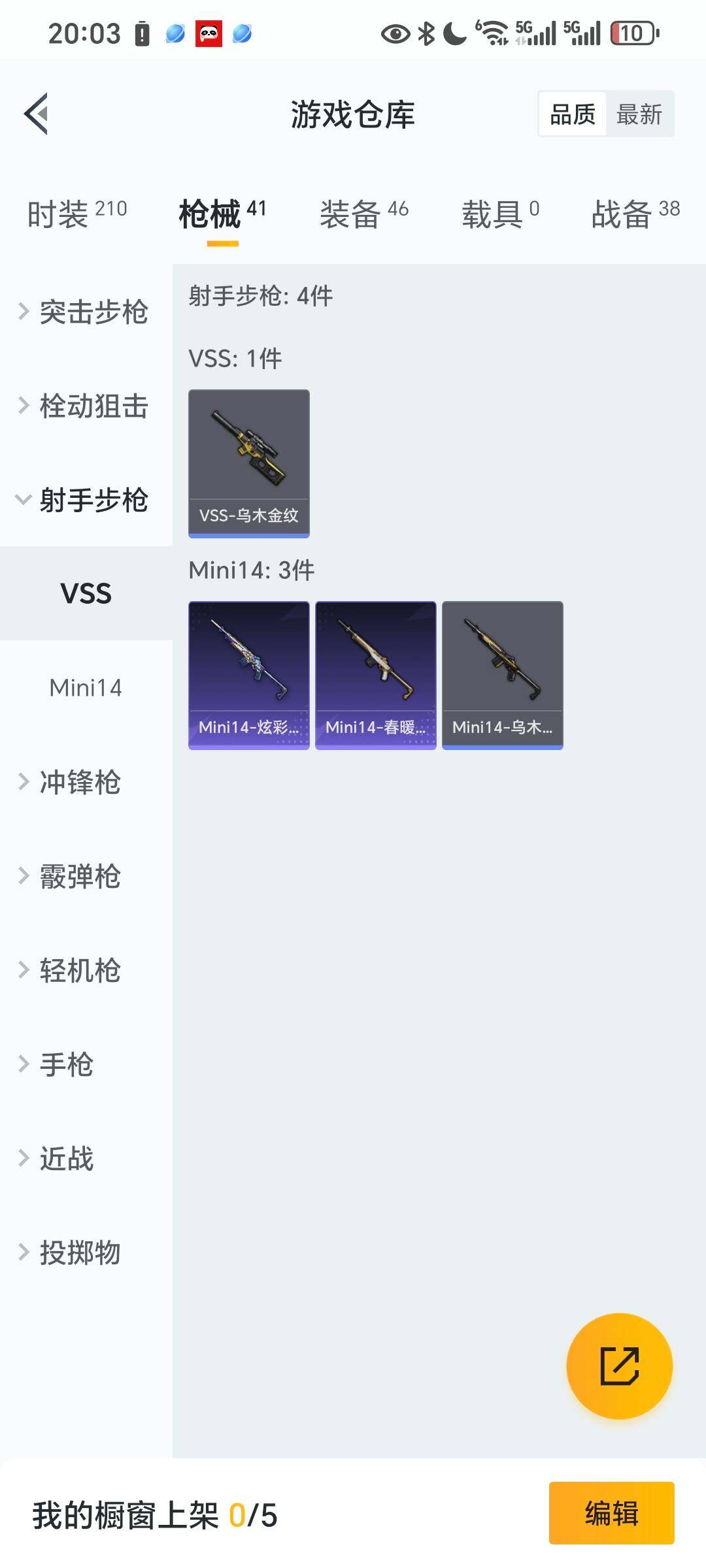
Task: Tap the orange share floating button
Action: pyautogui.click(x=619, y=1366)
